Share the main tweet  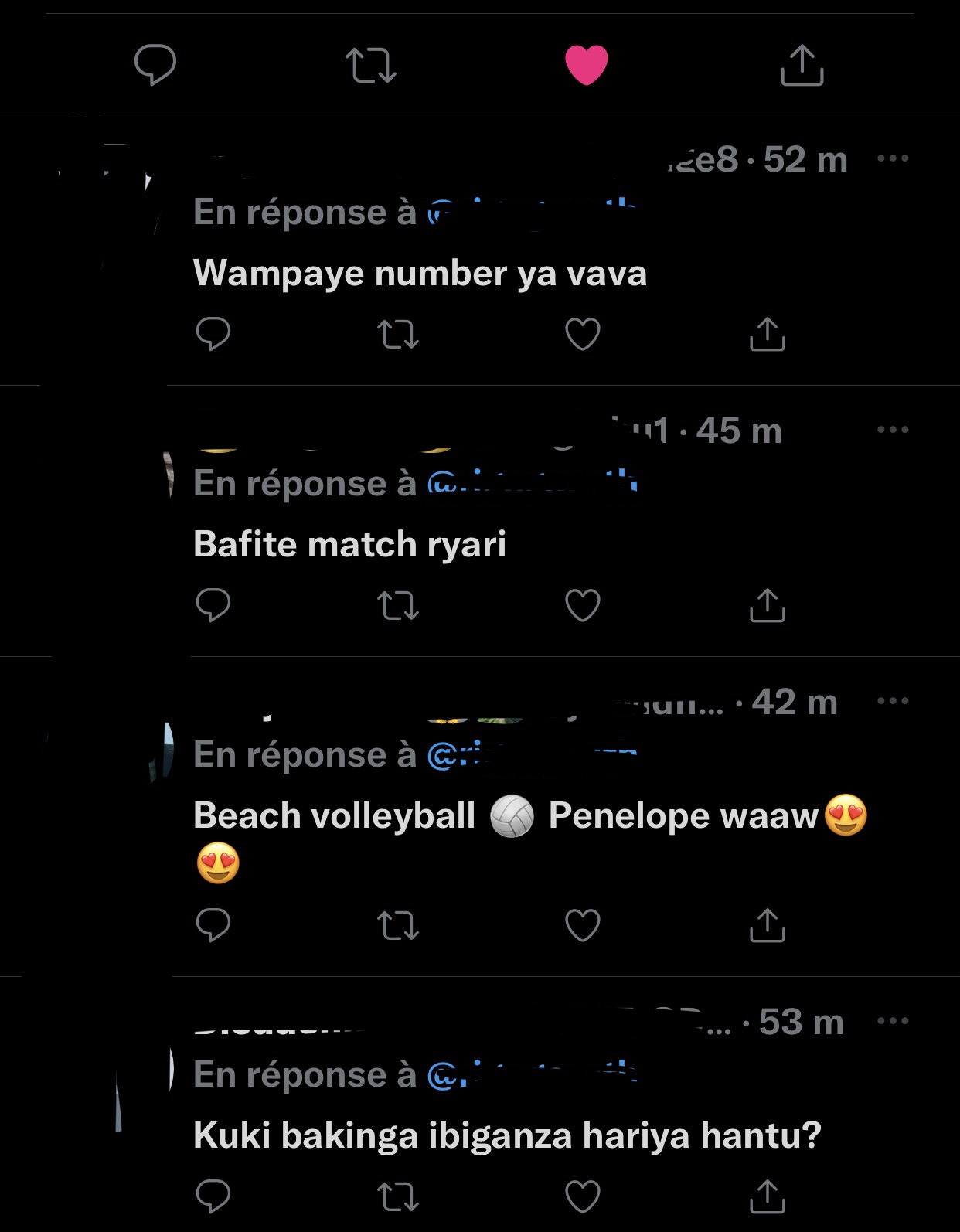pos(802,65)
